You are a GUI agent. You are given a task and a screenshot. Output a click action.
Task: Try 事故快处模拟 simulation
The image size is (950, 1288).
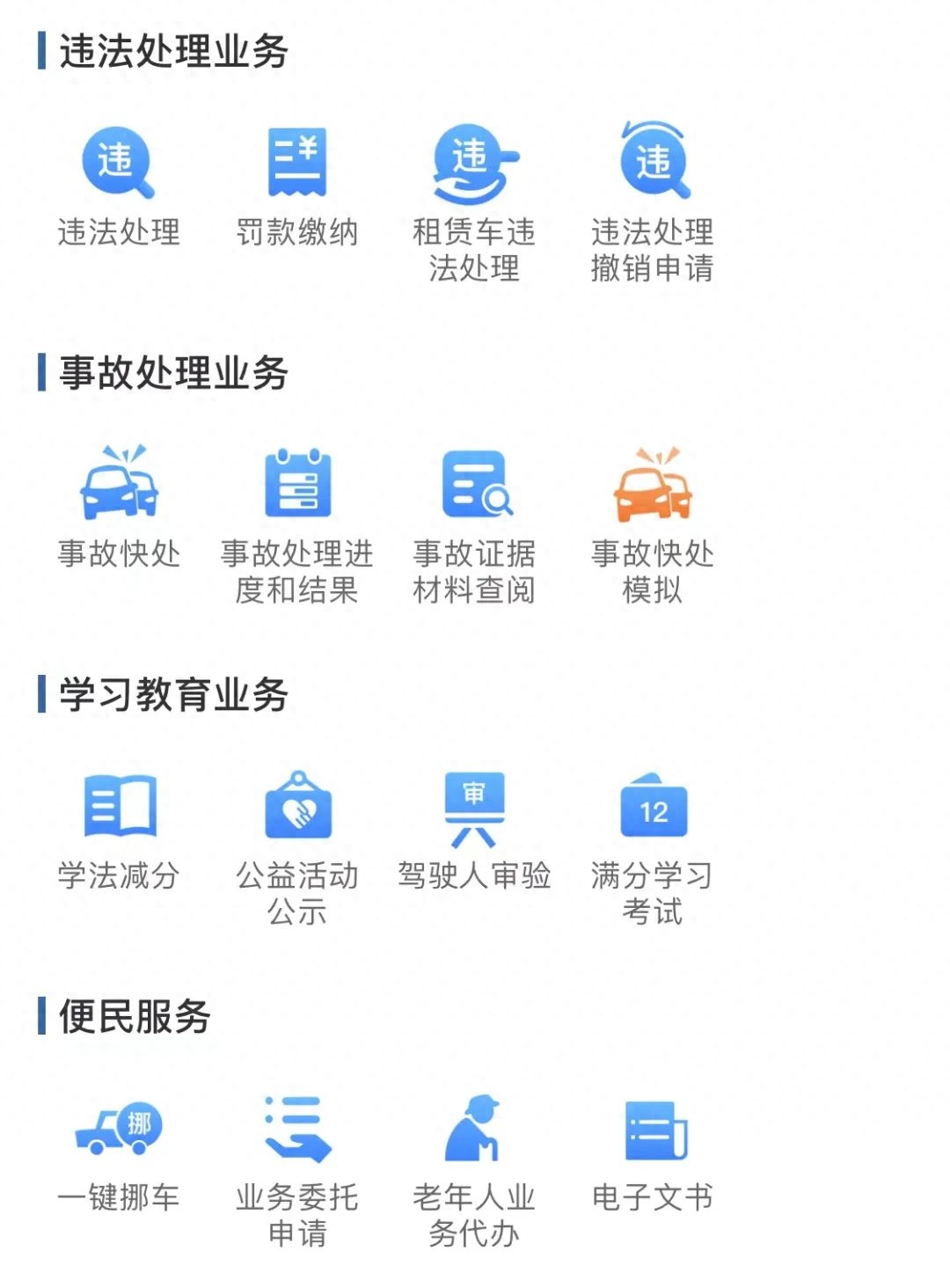click(653, 485)
